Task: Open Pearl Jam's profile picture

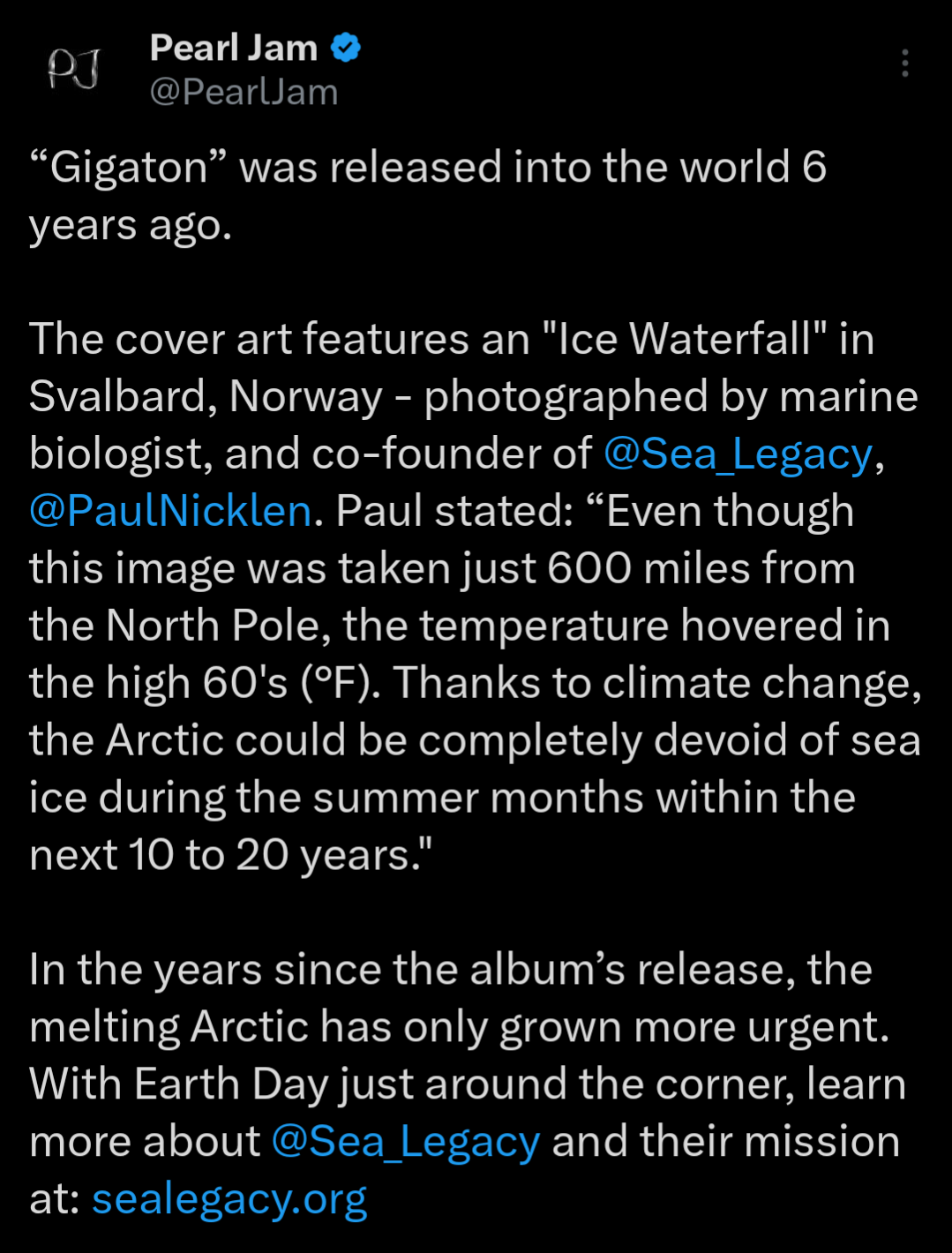Action: (x=74, y=68)
